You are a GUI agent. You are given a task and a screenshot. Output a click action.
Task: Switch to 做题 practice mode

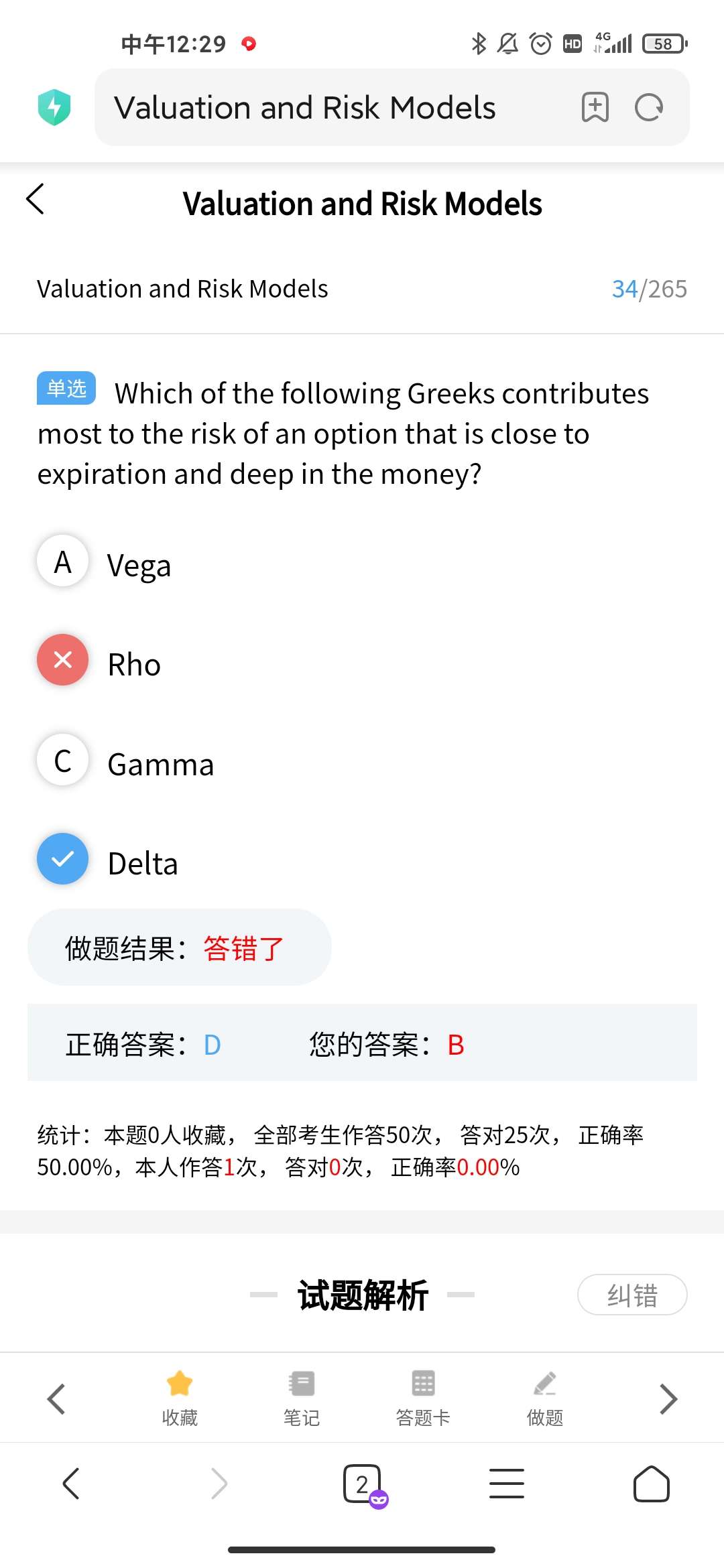(x=545, y=1397)
